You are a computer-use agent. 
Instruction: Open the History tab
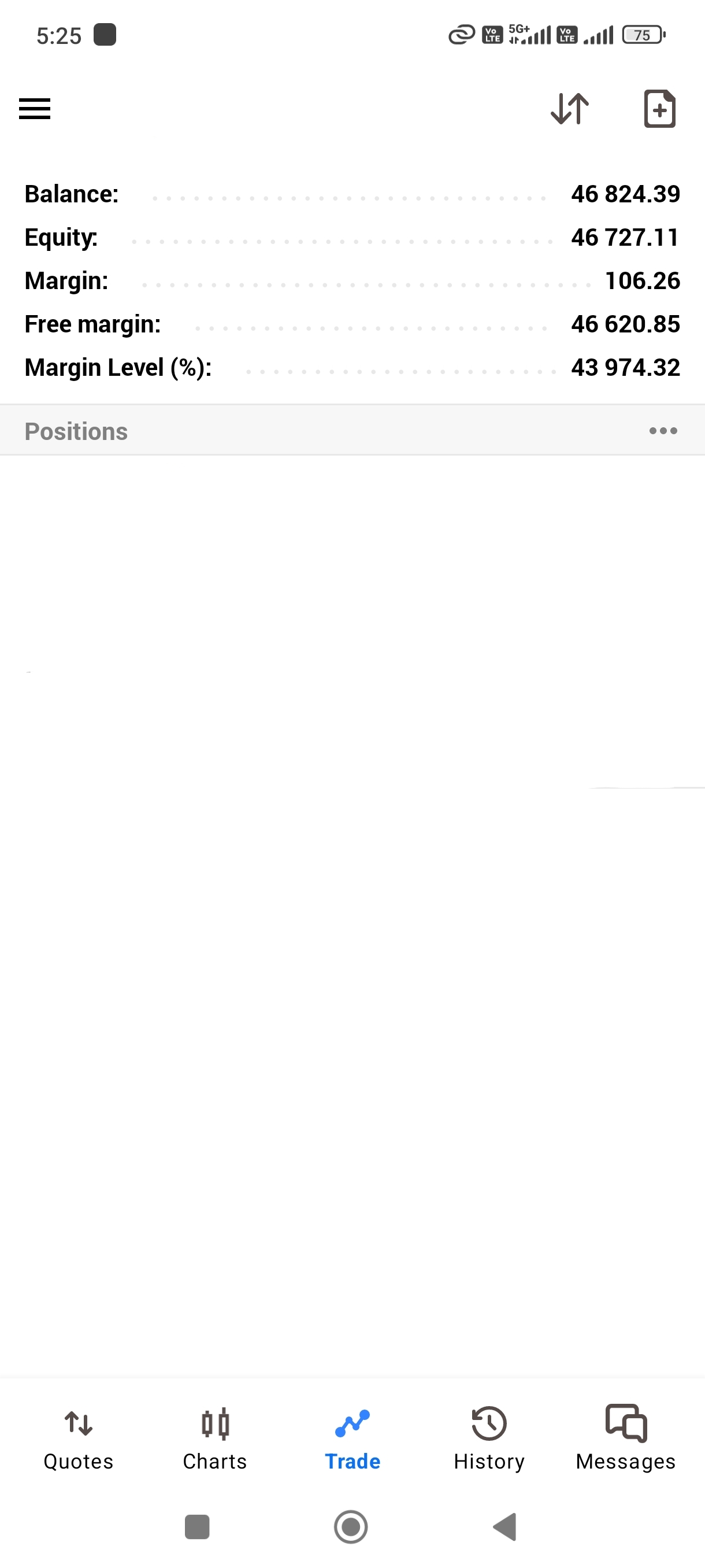click(x=489, y=1439)
